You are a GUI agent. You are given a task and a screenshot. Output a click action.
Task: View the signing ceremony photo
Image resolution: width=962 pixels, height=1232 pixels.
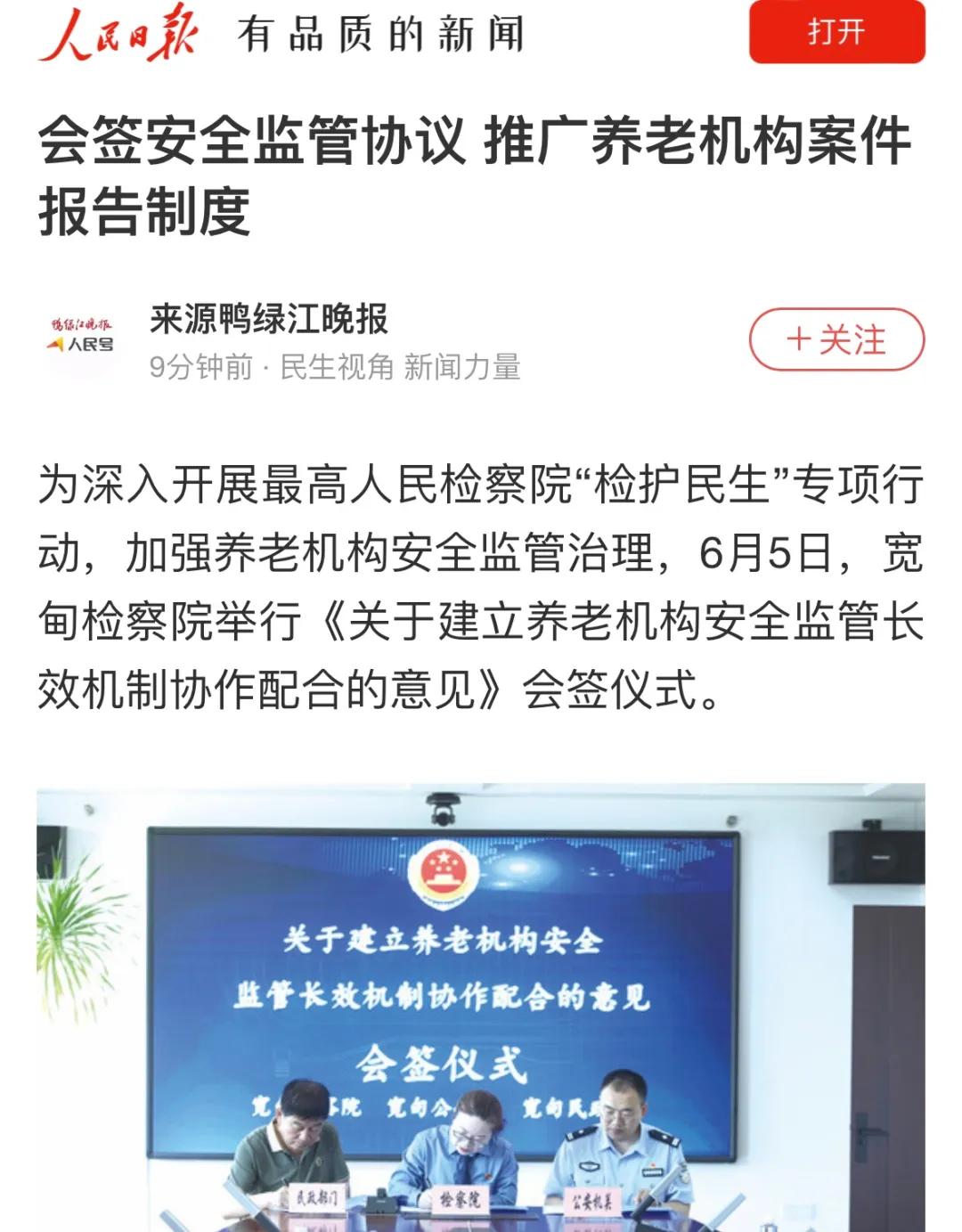pos(480,1007)
